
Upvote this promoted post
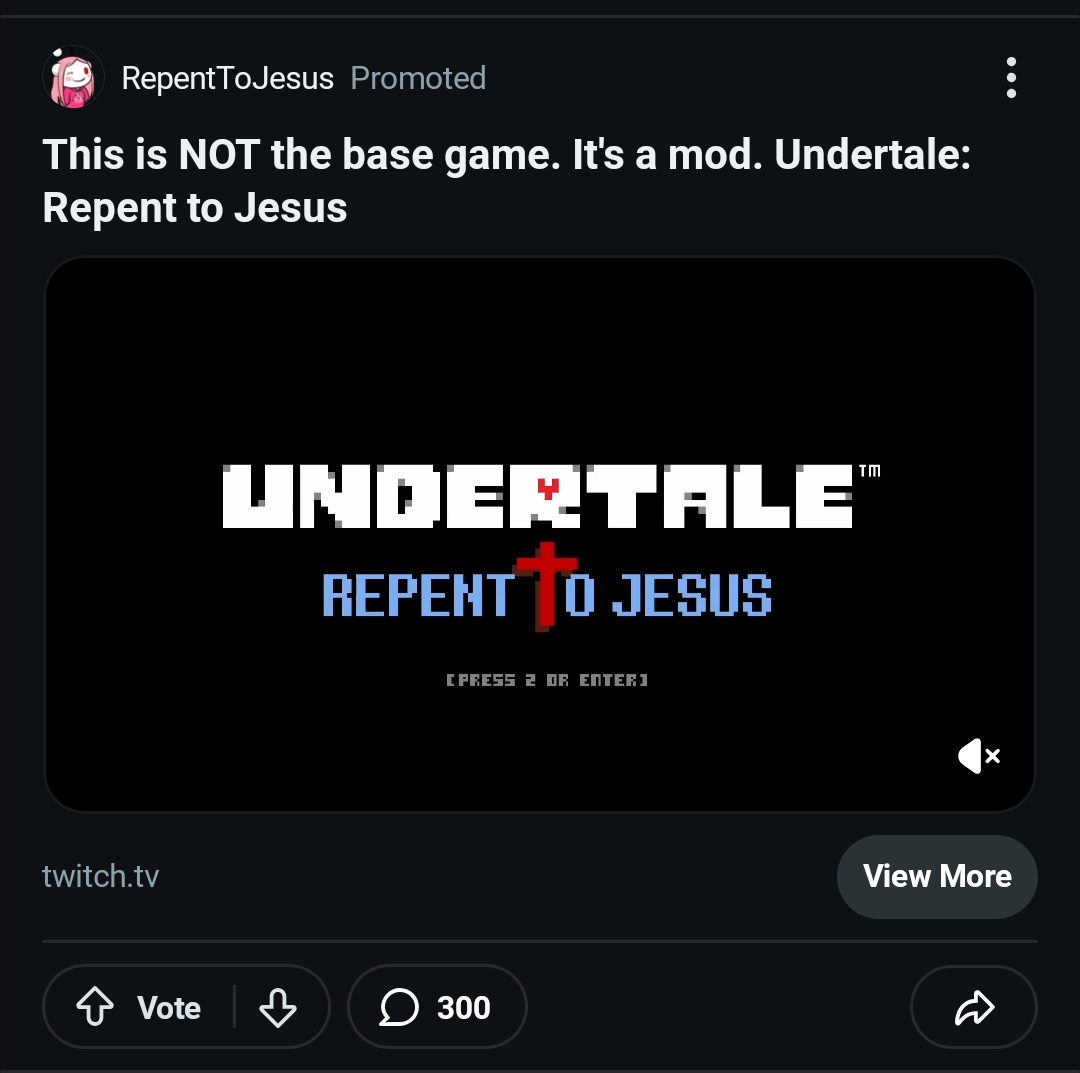tap(96, 1007)
